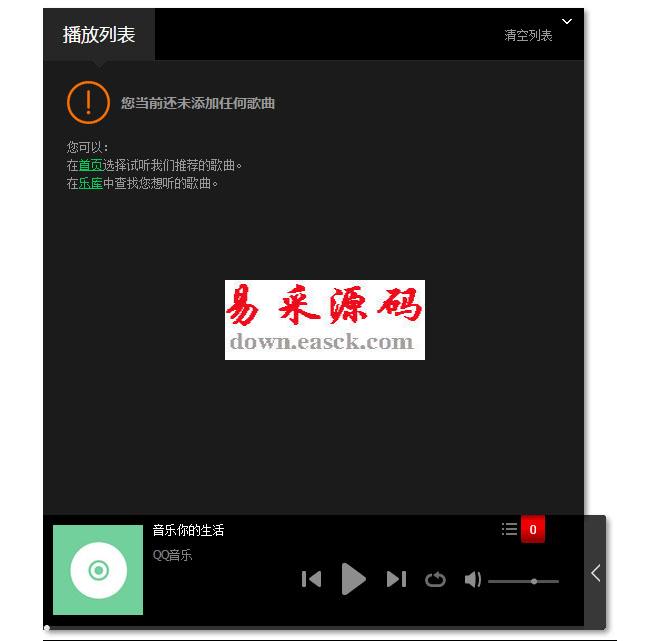650x641 pixels.
Task: Go to the 乐库 music library link
Action: coord(91,184)
